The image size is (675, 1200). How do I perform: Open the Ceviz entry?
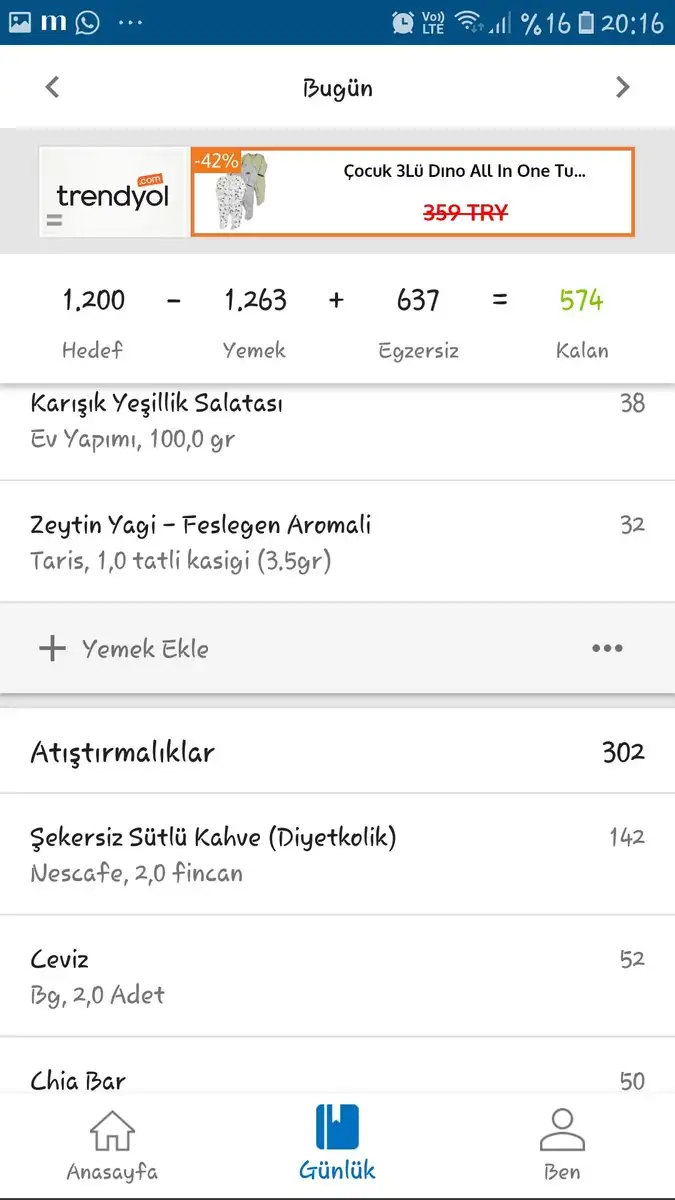pos(337,977)
